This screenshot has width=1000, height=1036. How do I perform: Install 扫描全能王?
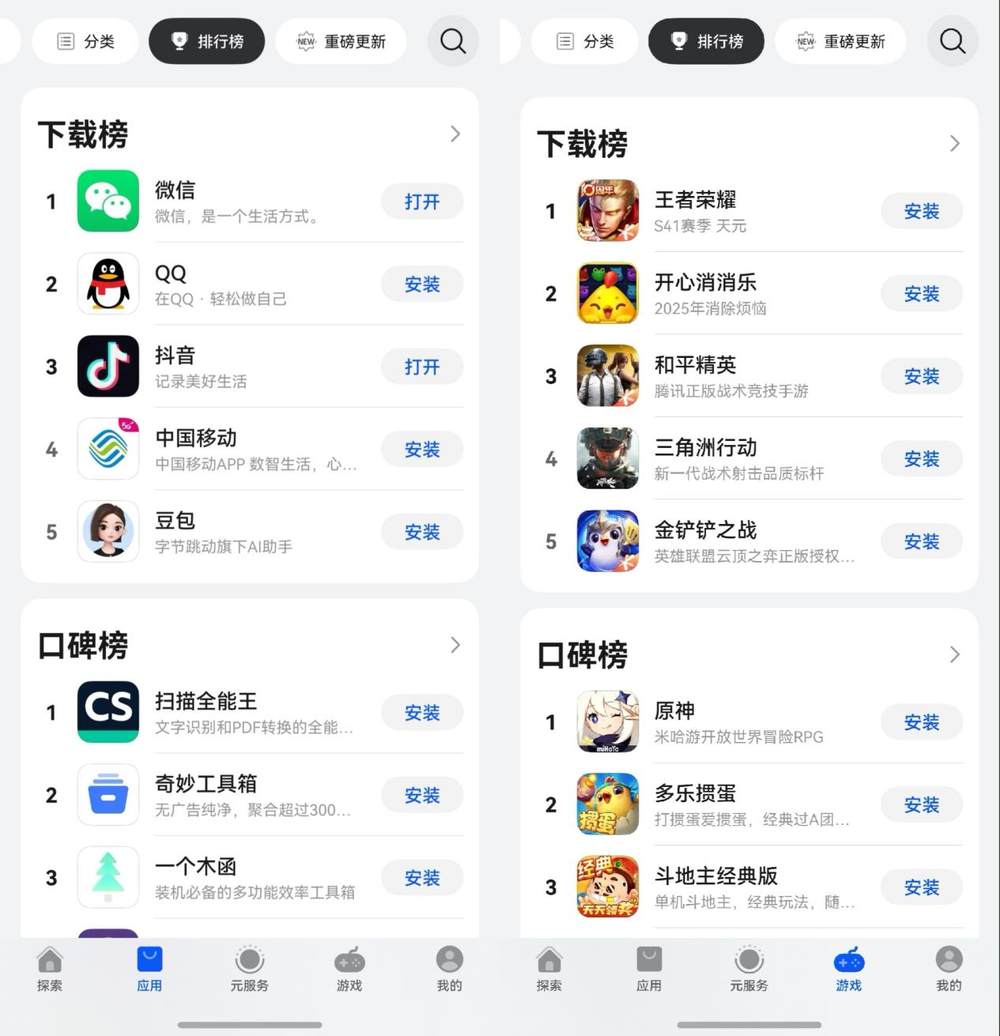(x=422, y=713)
